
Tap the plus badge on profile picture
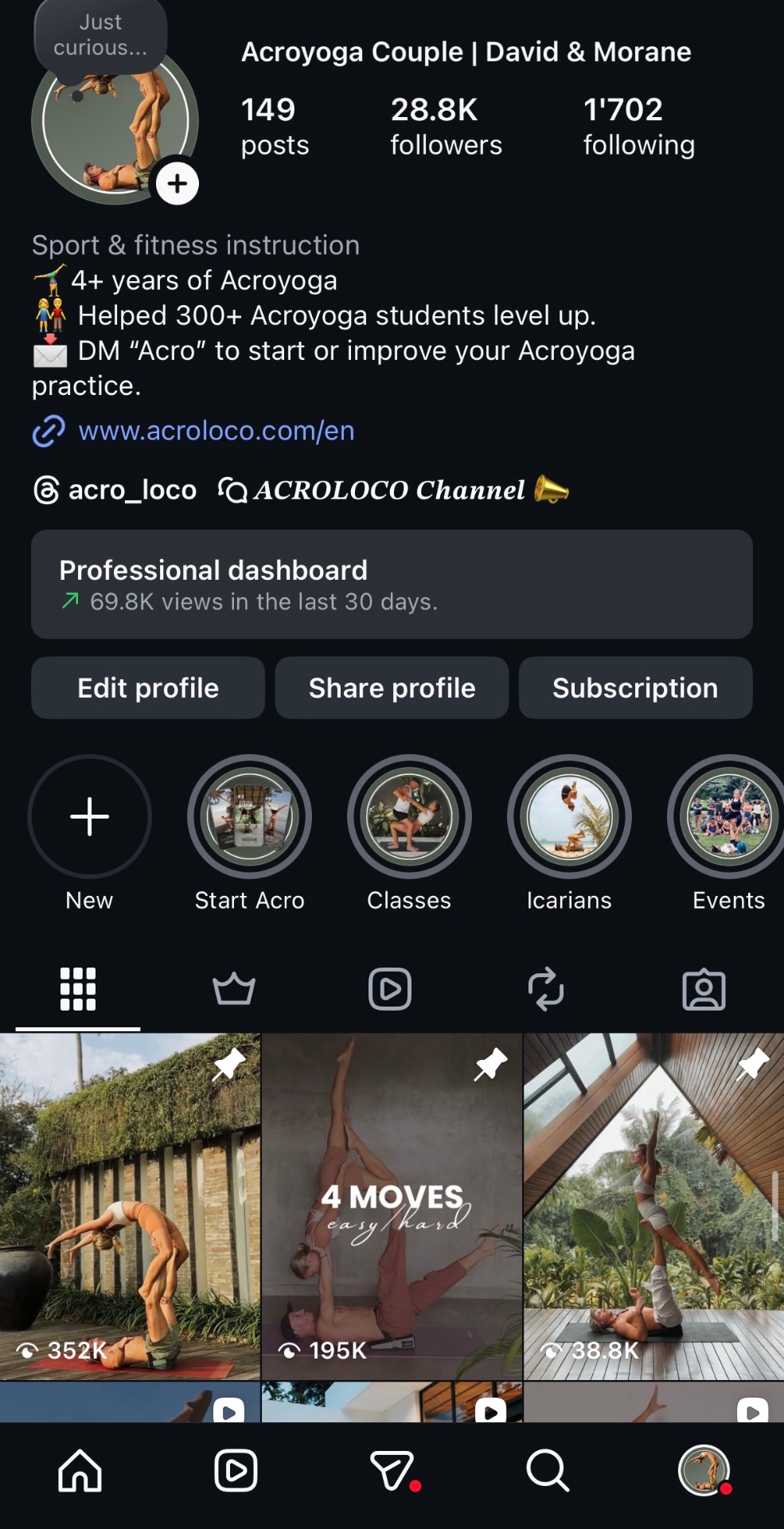177,183
